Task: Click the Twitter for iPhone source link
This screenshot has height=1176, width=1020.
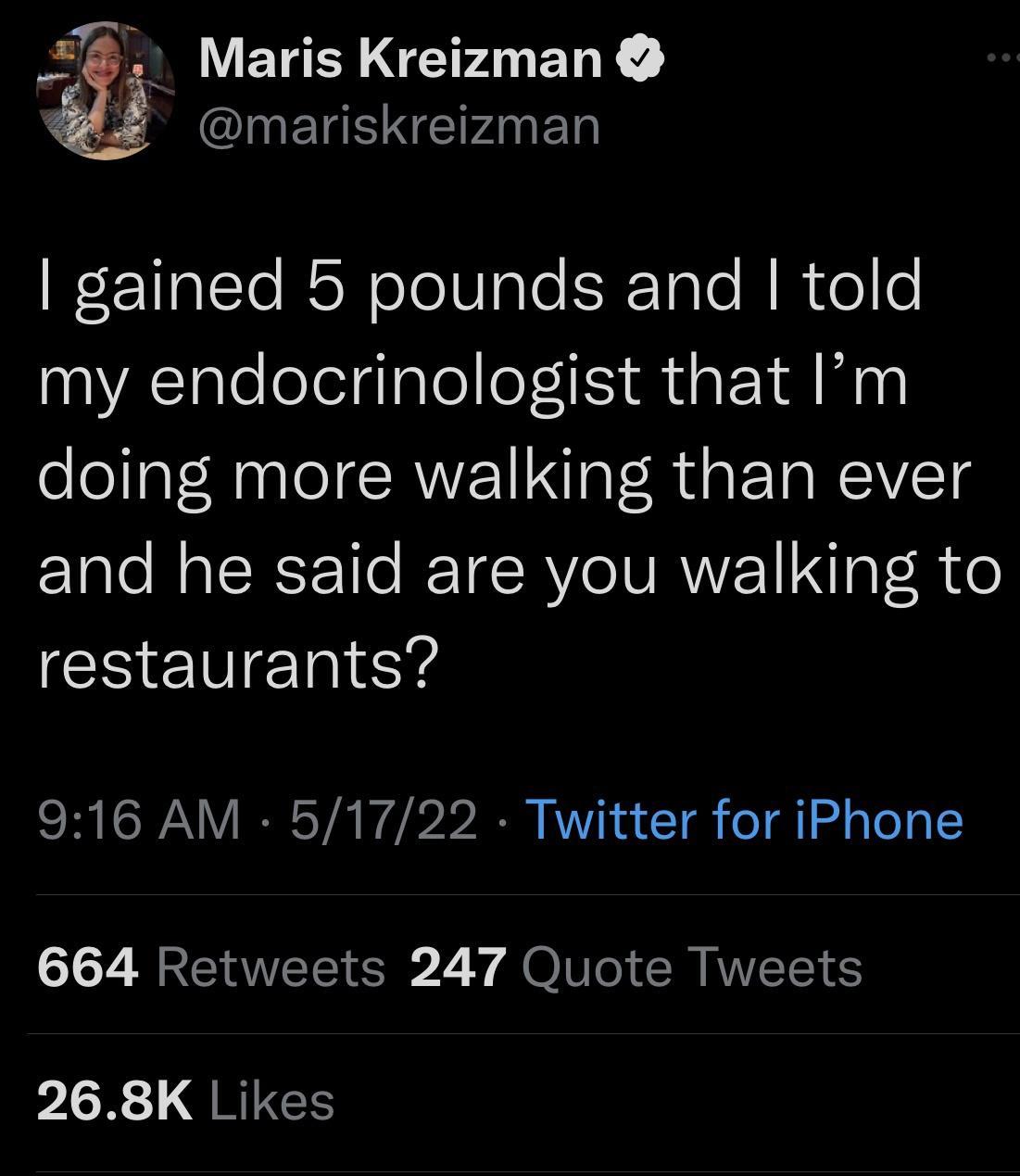Action: tap(746, 820)
